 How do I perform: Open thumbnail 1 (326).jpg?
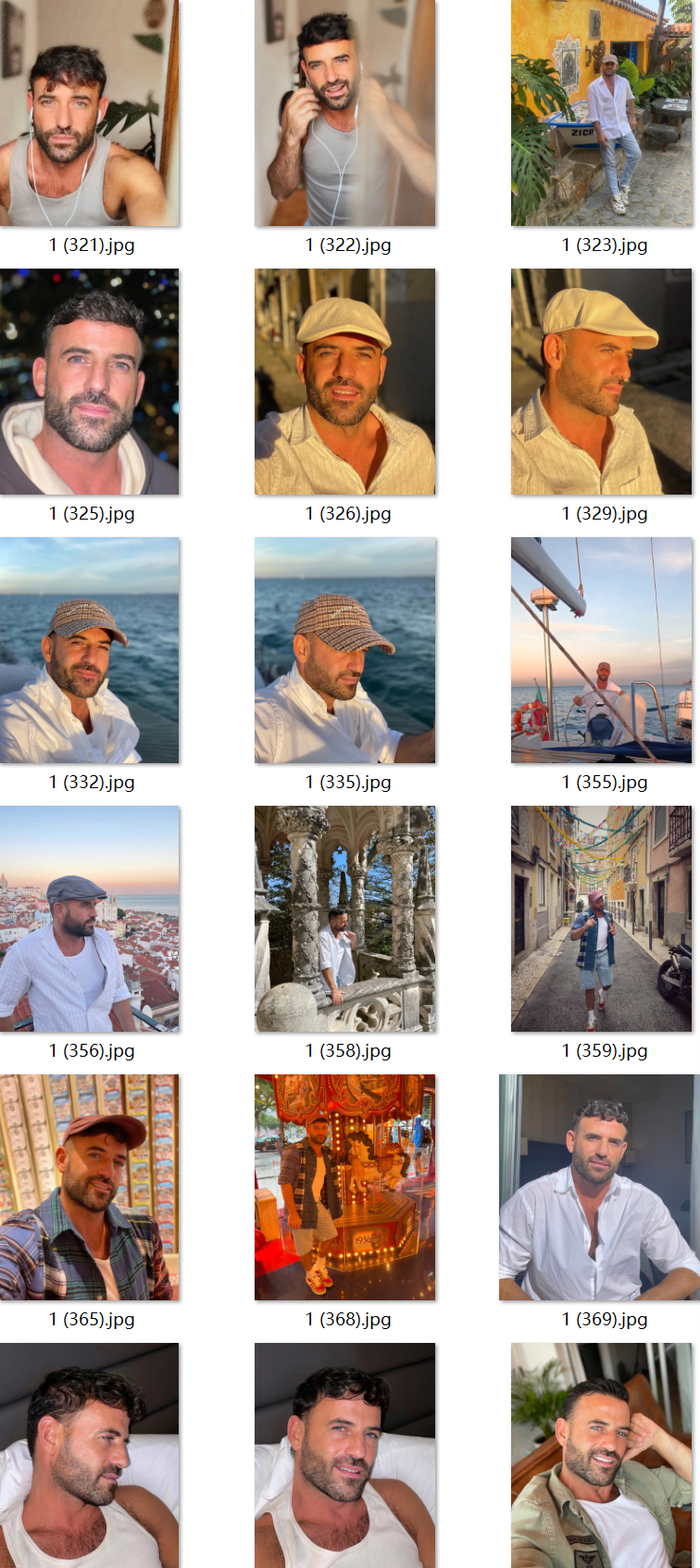345,382
